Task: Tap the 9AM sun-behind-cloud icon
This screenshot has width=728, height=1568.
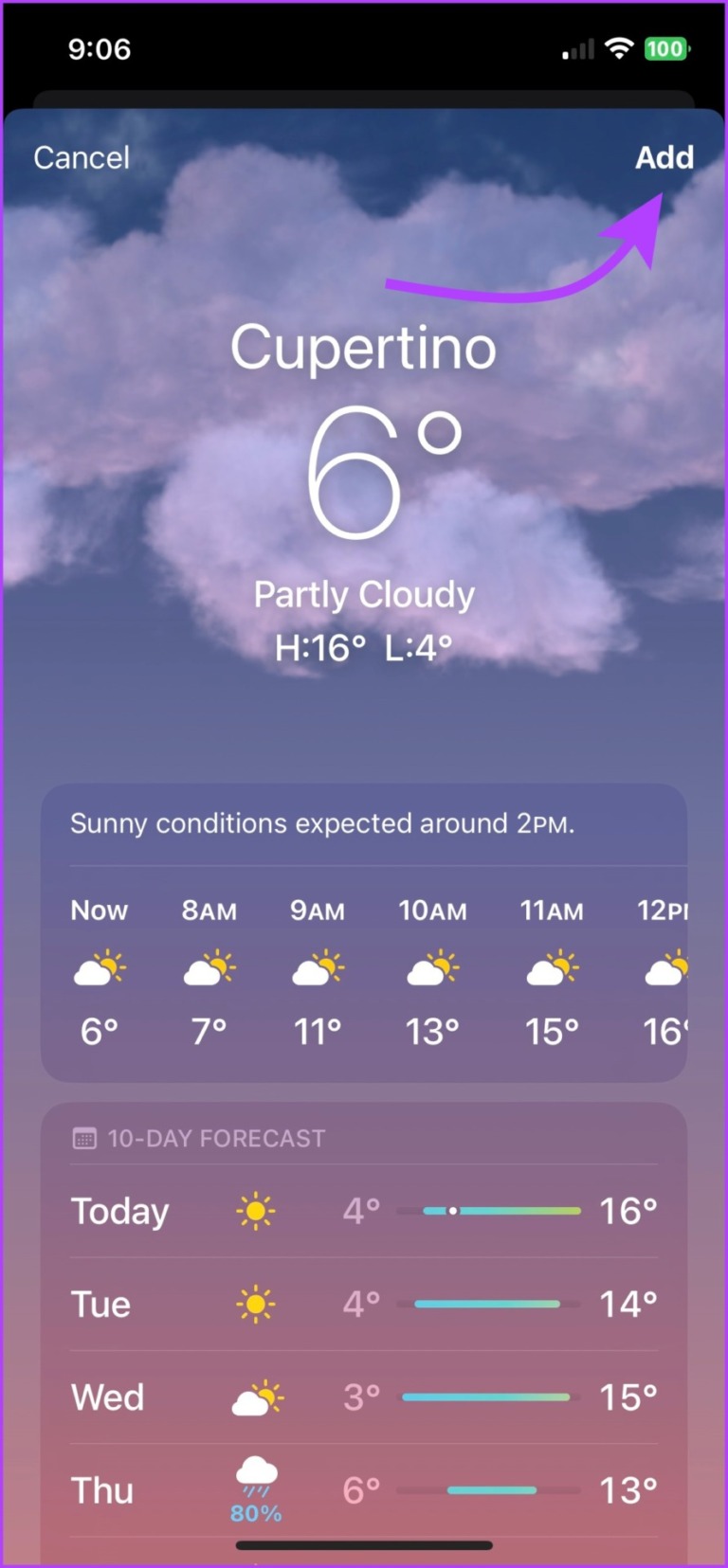Action: tap(319, 967)
